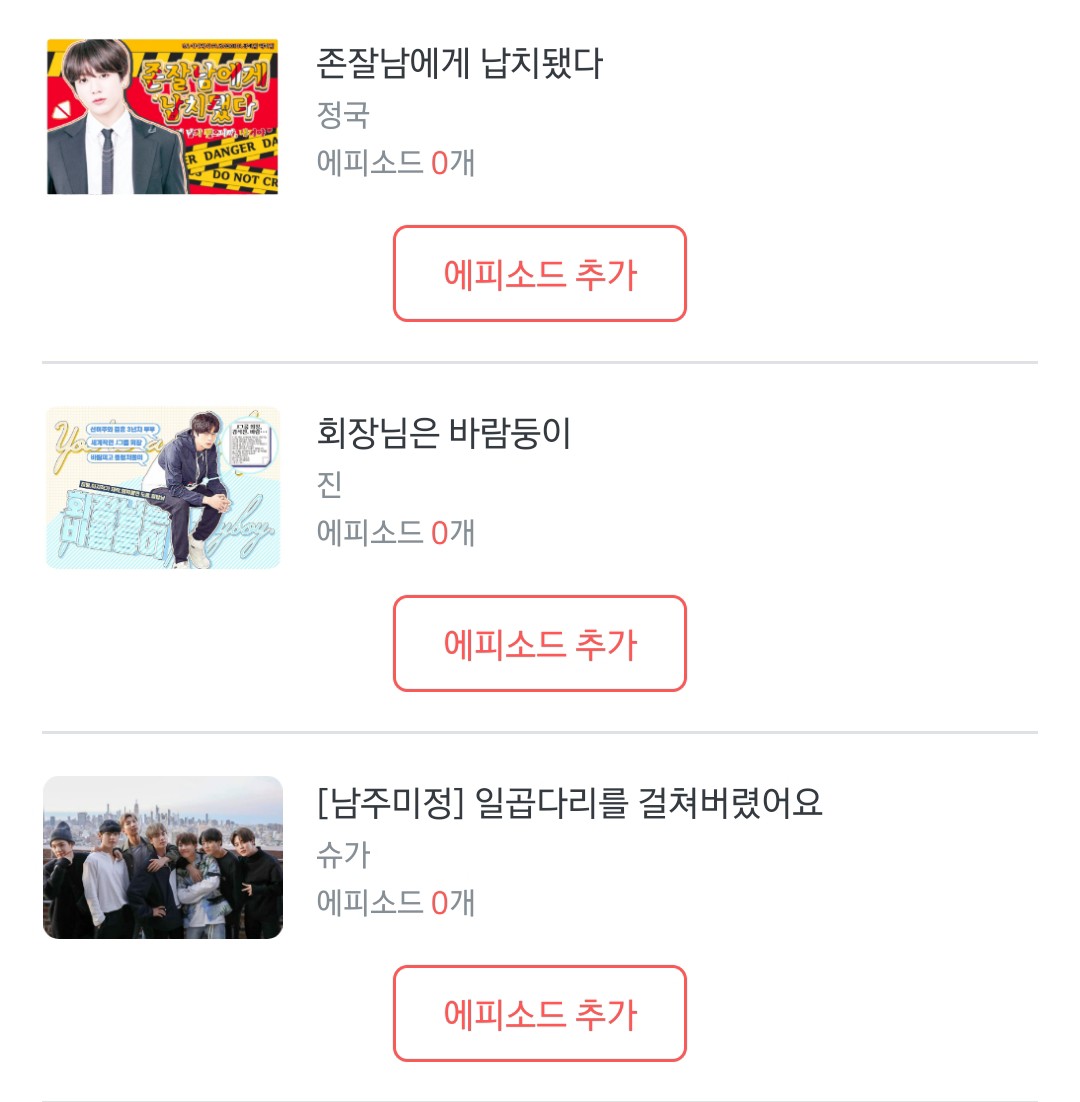1080x1102 pixels.
Task: Tap 에피소드 추가 under 존잘남에게 납치됐다
Action: (539, 274)
